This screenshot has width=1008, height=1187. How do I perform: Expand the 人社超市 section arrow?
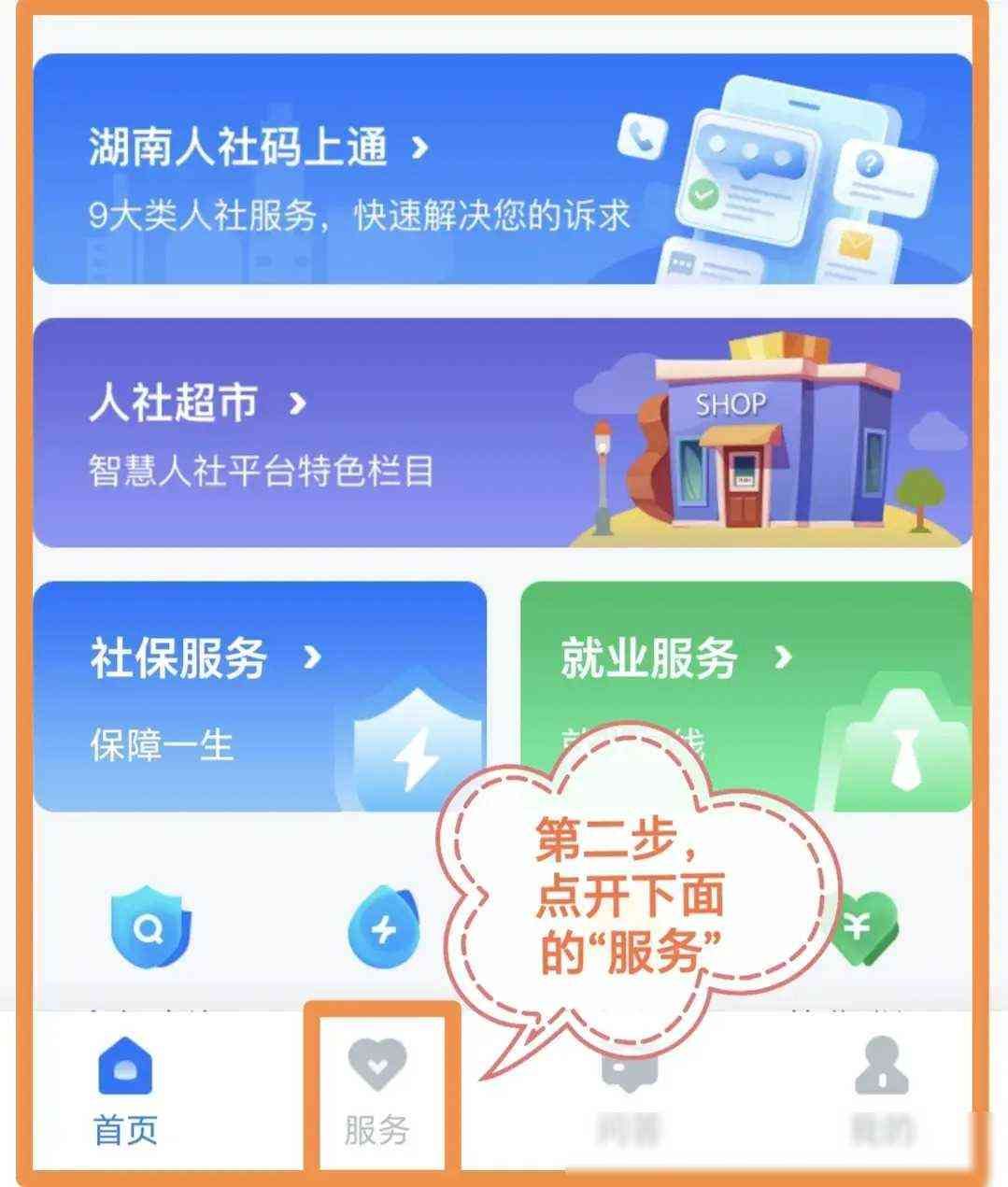[298, 403]
